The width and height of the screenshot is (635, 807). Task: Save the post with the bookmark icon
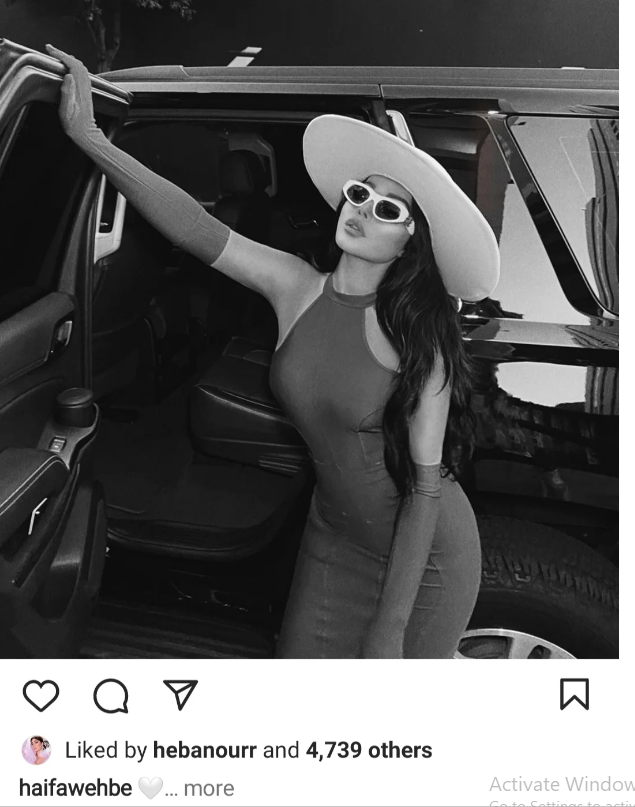tap(574, 695)
